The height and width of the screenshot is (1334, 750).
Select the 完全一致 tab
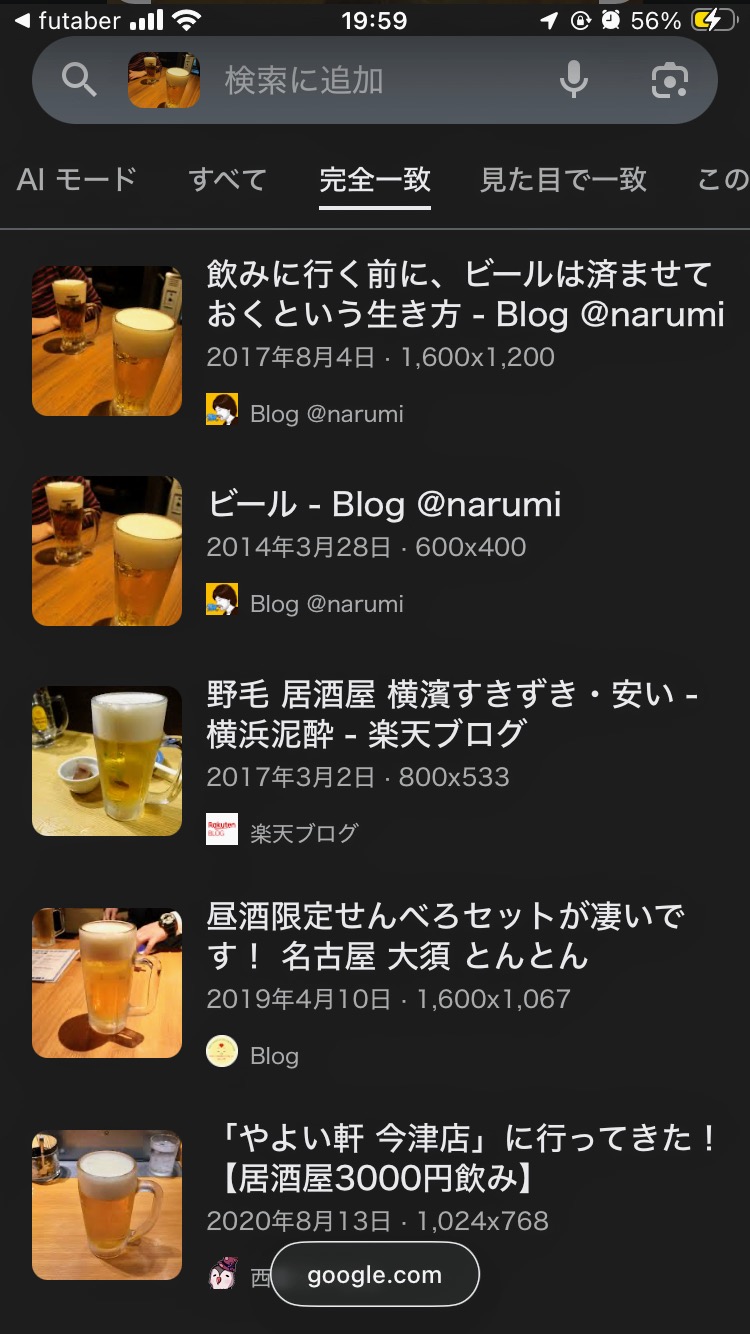point(375,180)
